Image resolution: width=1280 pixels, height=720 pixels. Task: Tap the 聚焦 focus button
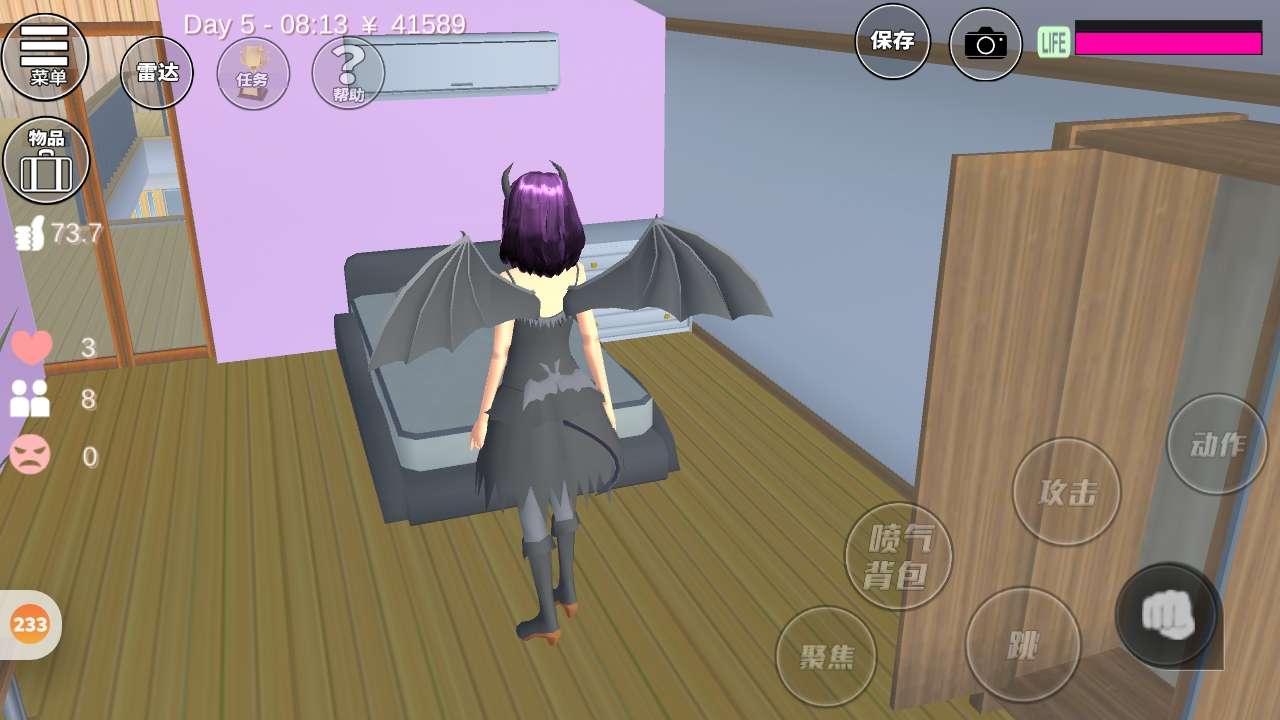826,656
